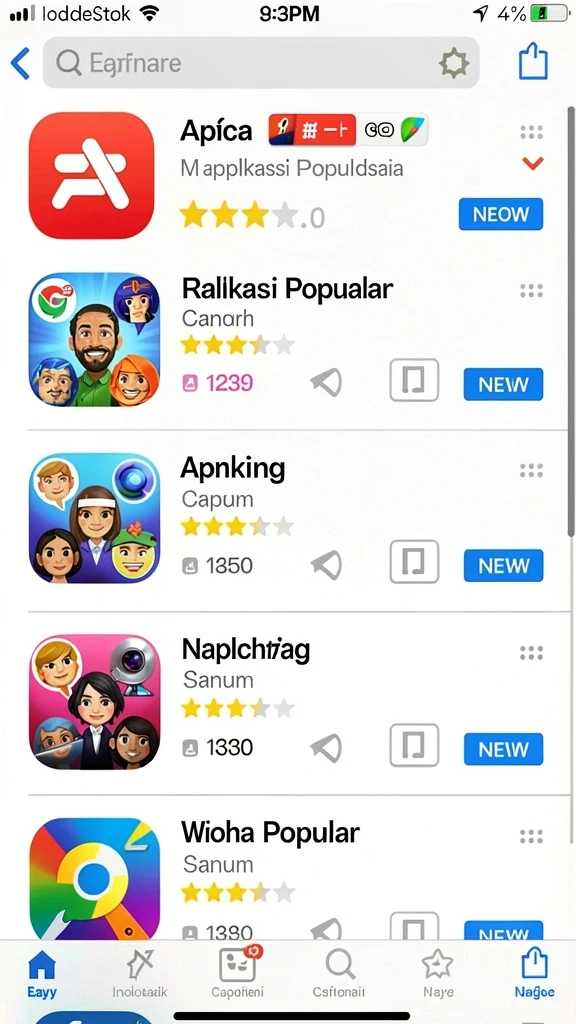Tap NEW button for Ralikasi Popualar
576x1024 pixels.
coord(503,385)
